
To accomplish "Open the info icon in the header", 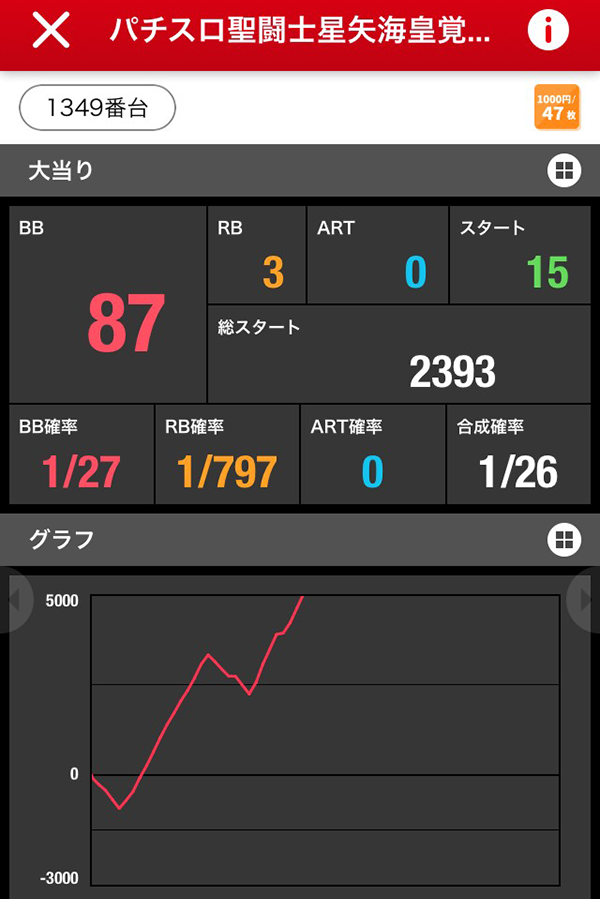I will click(x=547, y=32).
